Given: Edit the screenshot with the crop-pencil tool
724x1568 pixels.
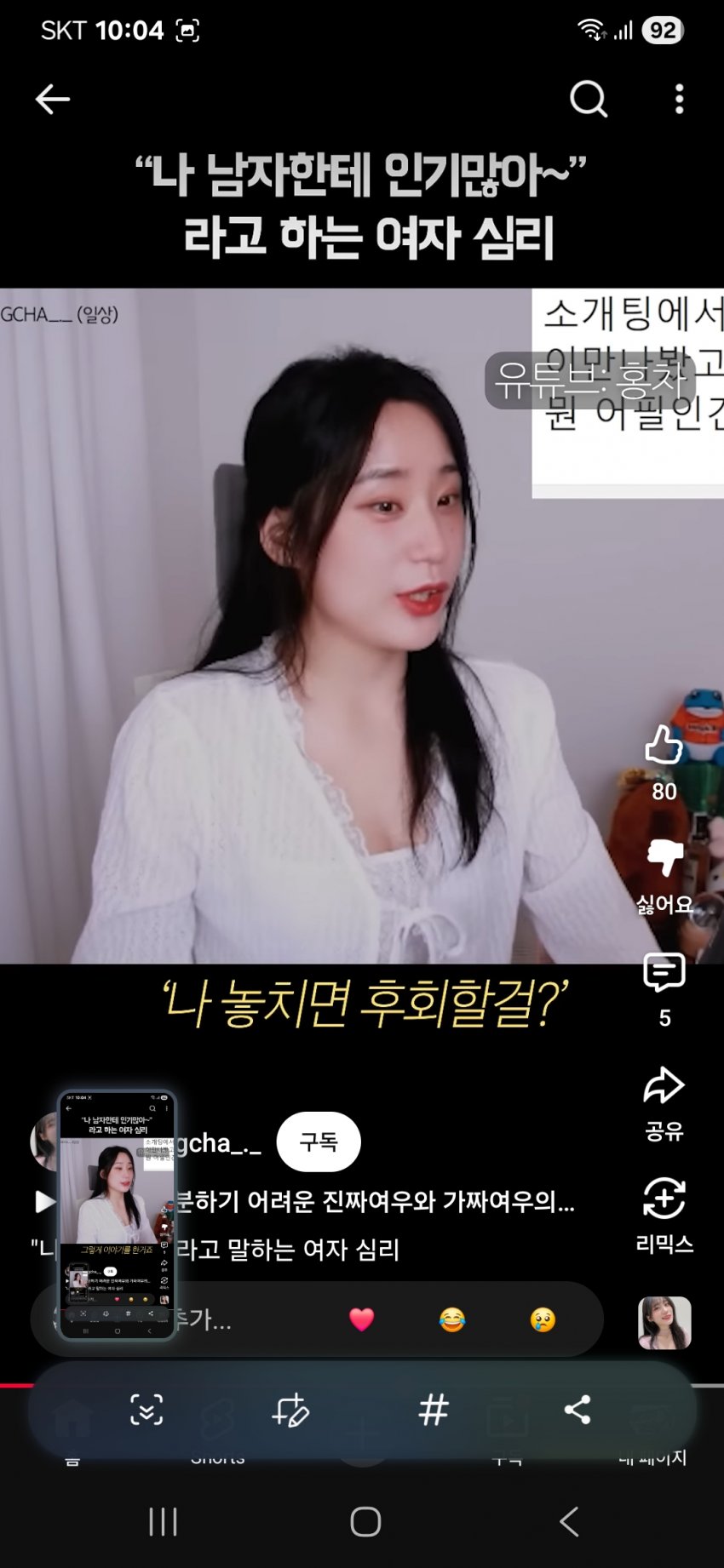Looking at the screenshot, I should point(290,1411).
